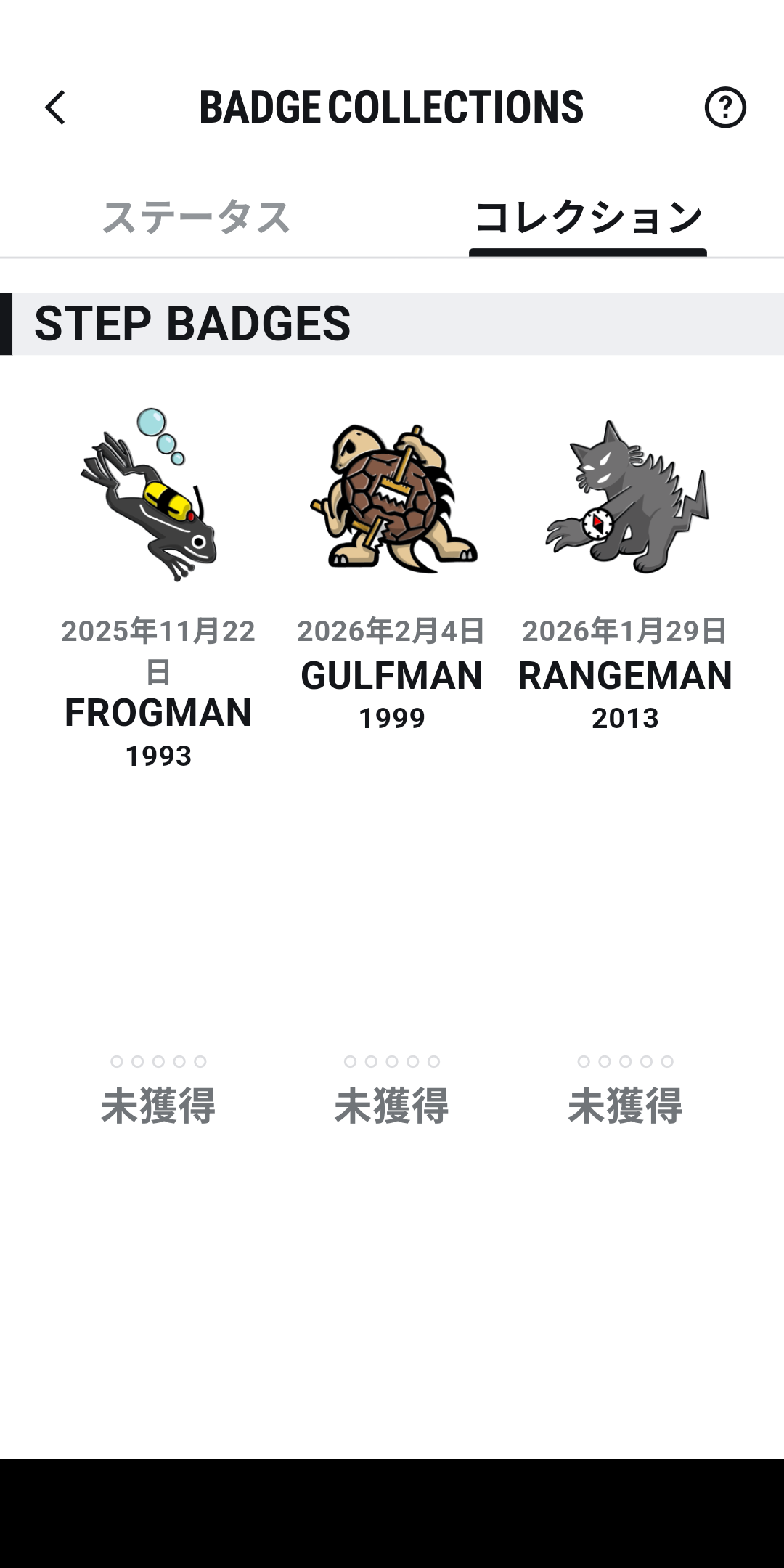Select the コレクション tab
The image size is (784, 1568).
coord(588,217)
